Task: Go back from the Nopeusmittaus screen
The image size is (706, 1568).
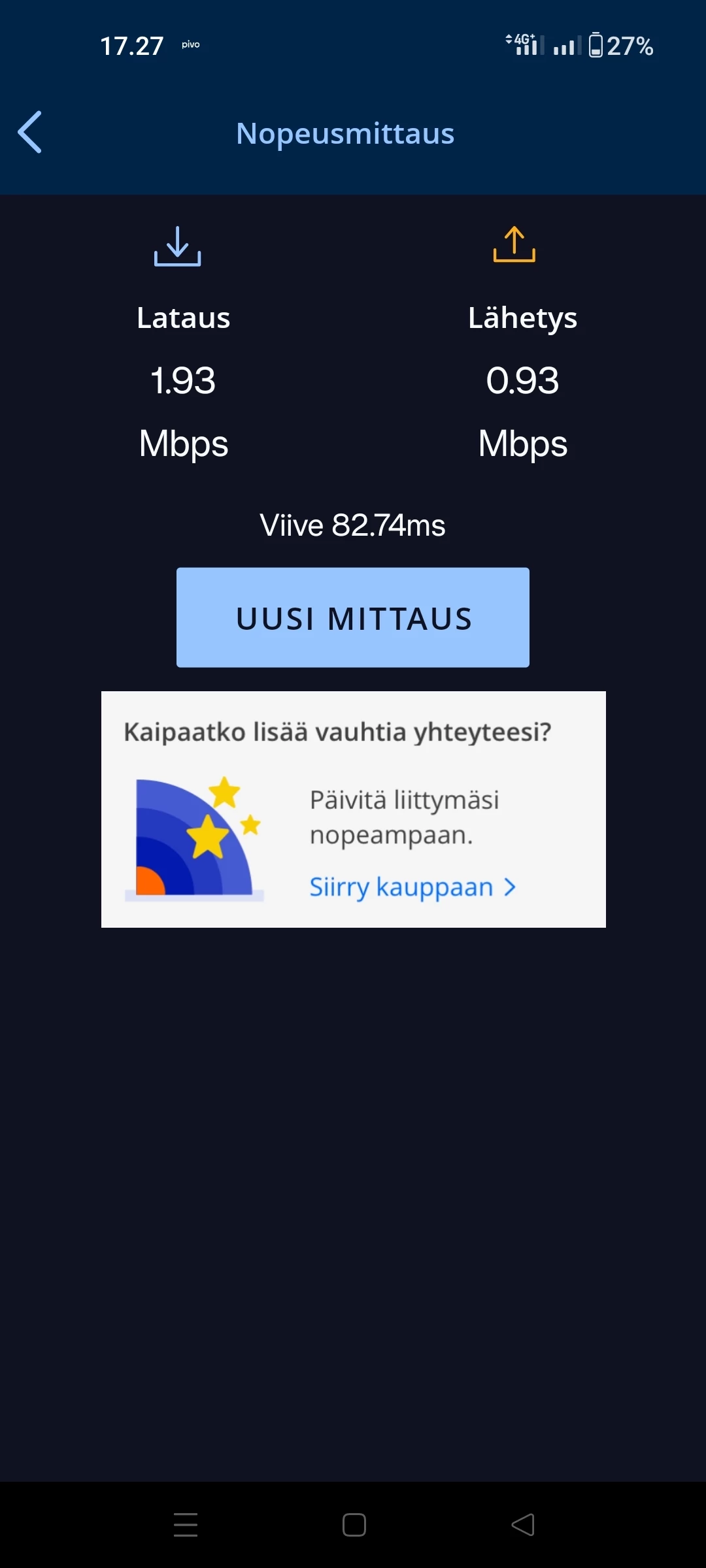Action: coord(30,132)
